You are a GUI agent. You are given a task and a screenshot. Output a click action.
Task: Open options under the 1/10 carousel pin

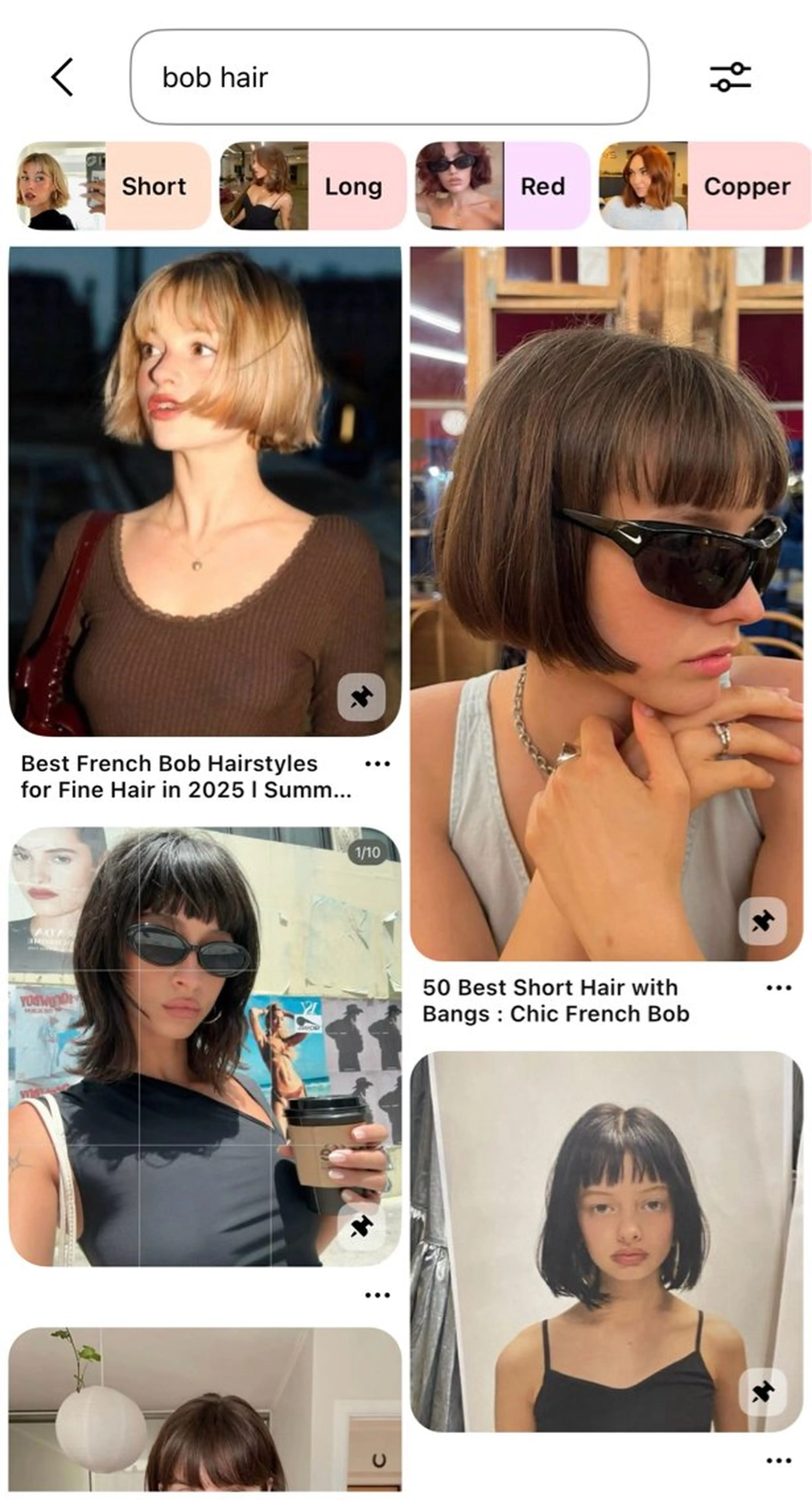[377, 1295]
